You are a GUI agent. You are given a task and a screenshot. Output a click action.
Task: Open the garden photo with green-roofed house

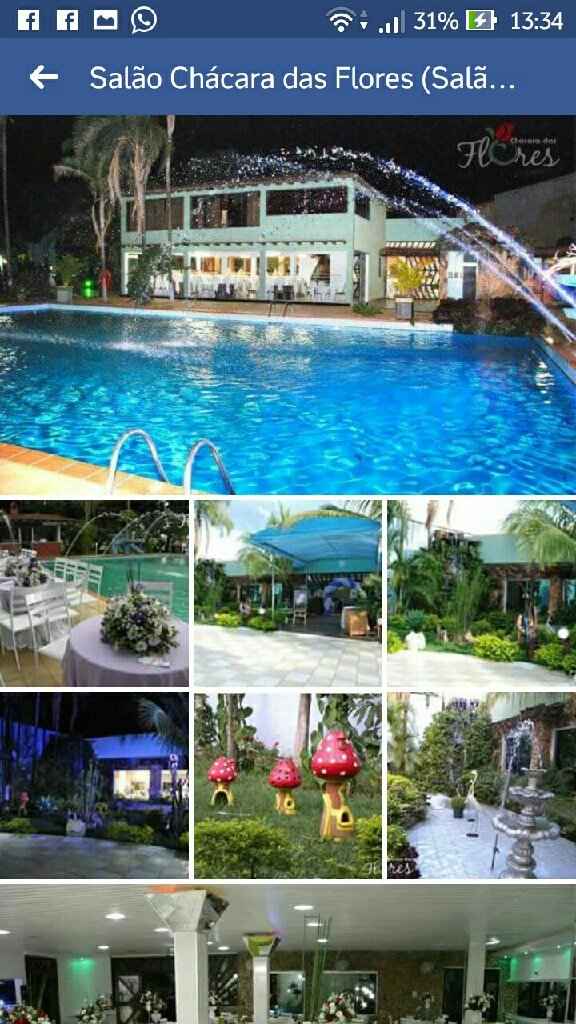pos(482,593)
